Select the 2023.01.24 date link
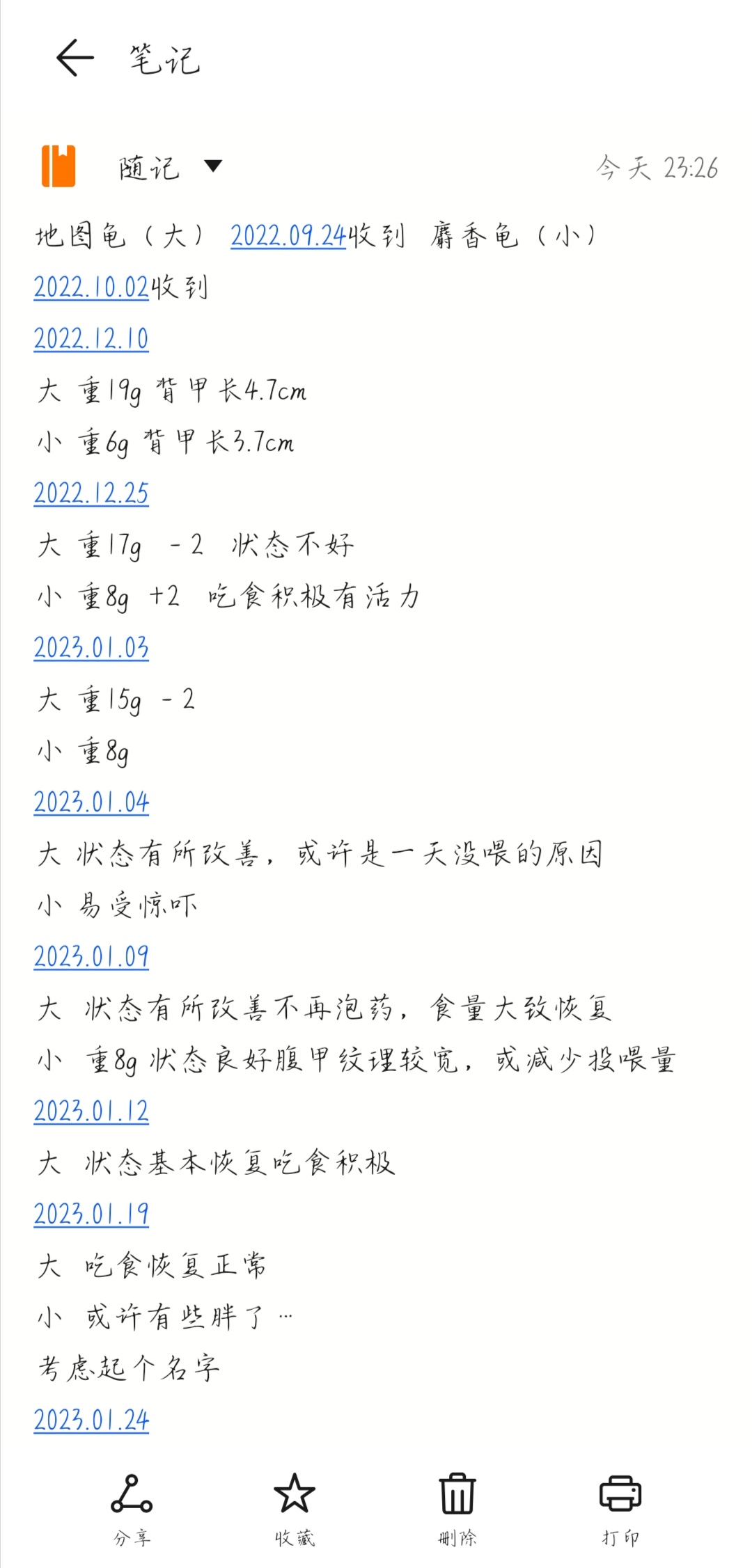 pyautogui.click(x=91, y=1420)
